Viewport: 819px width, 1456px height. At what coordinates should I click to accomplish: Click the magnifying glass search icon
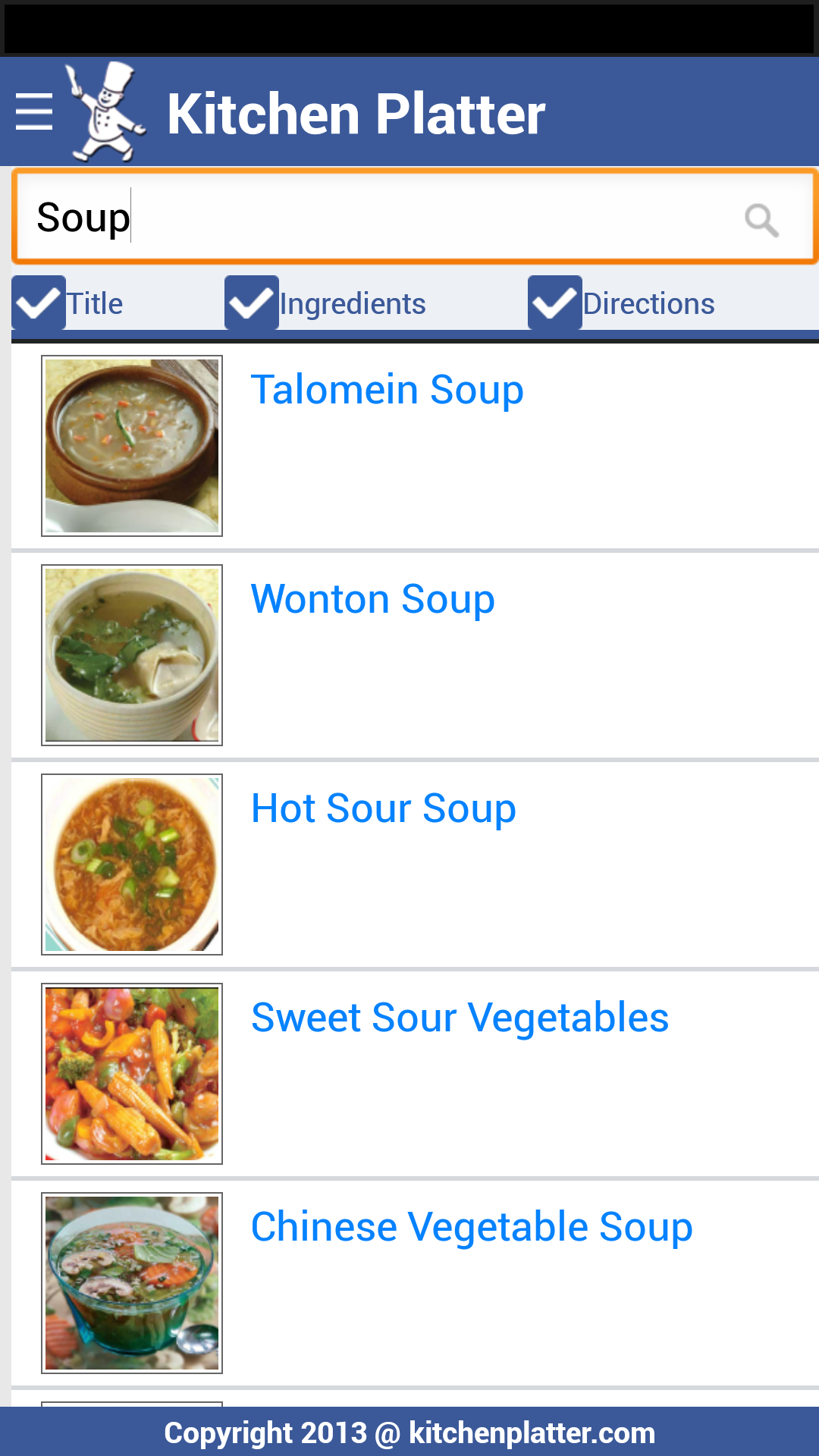click(x=761, y=220)
